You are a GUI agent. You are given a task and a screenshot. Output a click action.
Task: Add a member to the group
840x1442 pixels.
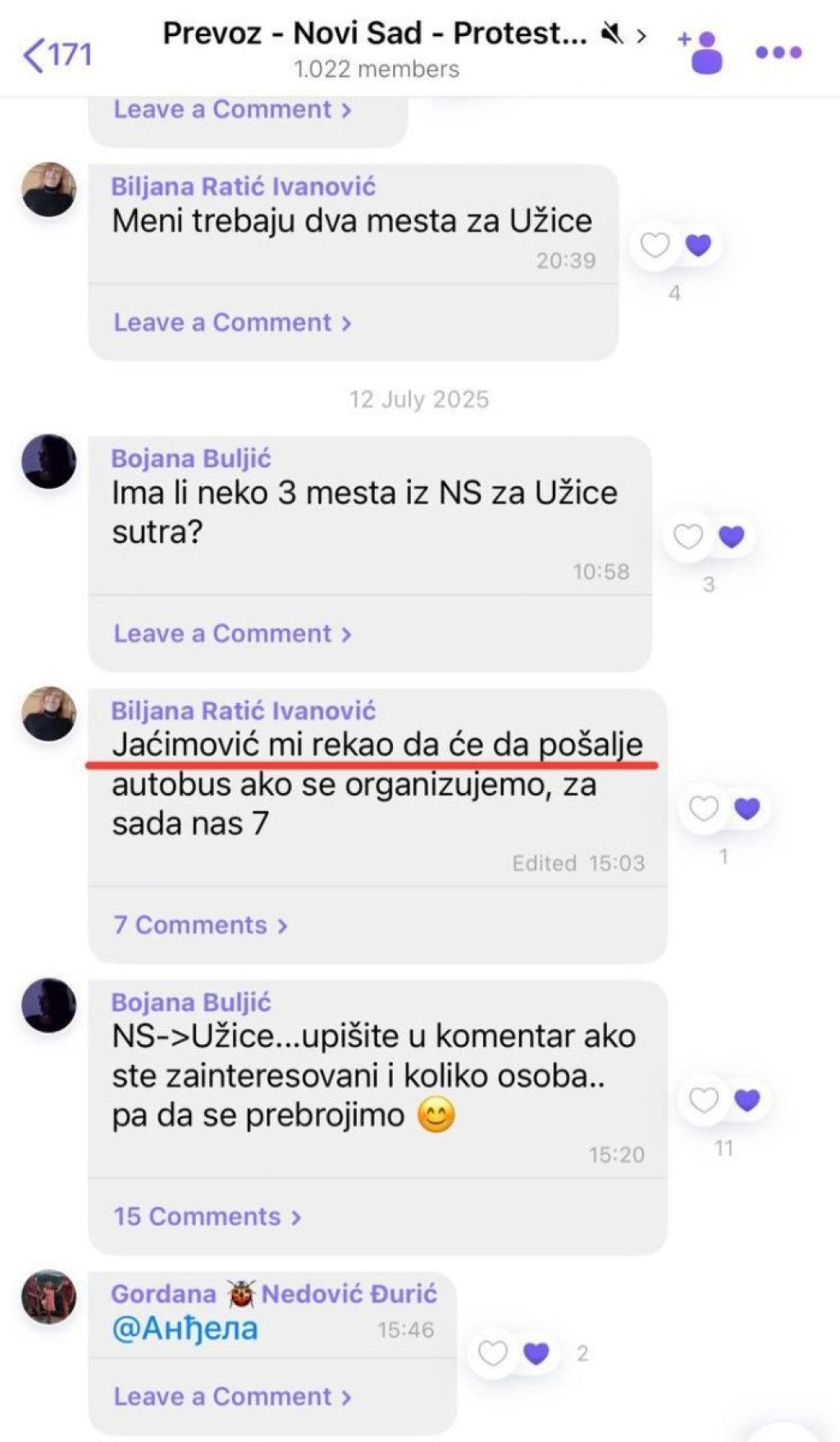pyautogui.click(x=701, y=52)
